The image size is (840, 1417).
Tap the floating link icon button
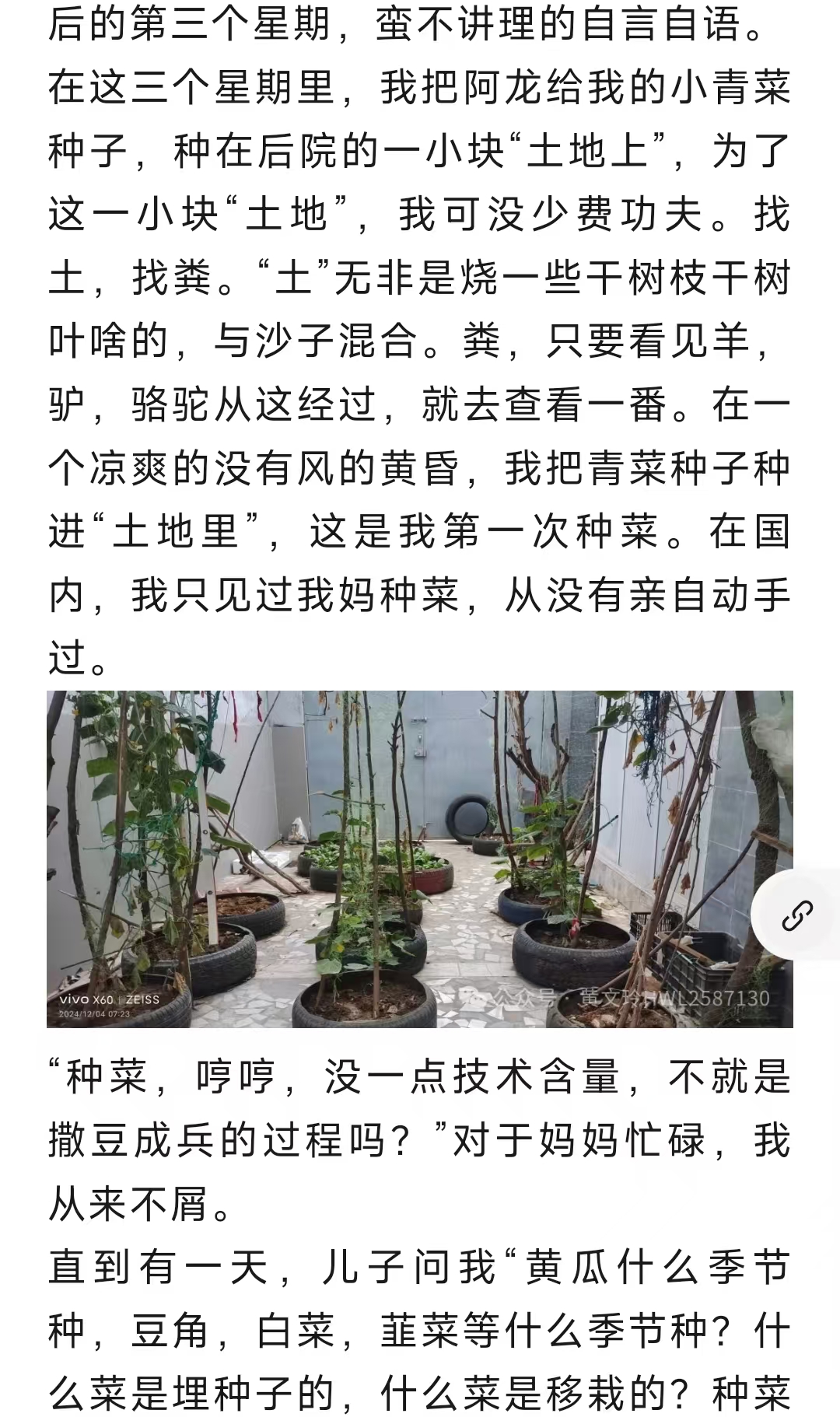[797, 915]
